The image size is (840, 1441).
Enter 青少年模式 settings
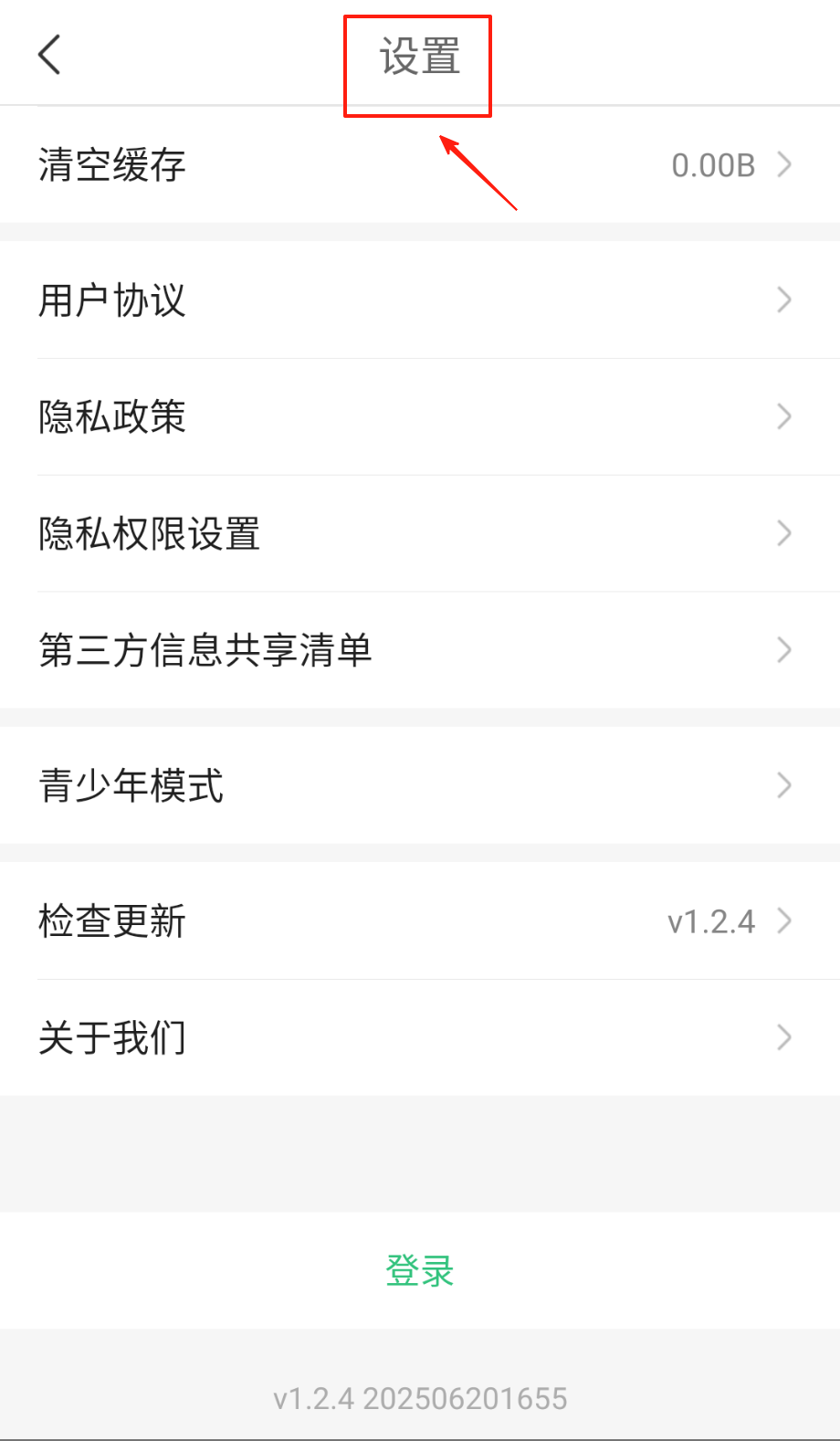(x=420, y=785)
